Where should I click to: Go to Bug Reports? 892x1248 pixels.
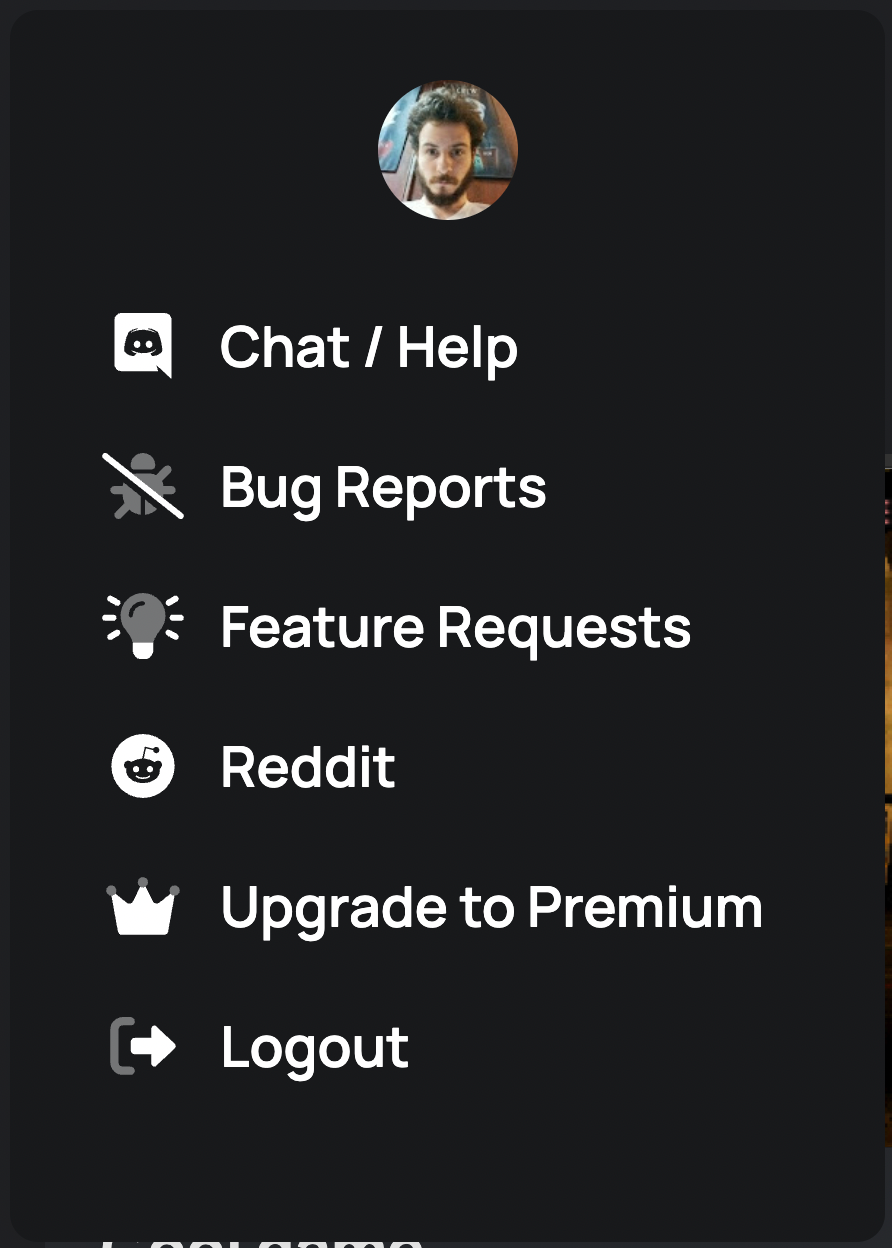click(x=382, y=488)
